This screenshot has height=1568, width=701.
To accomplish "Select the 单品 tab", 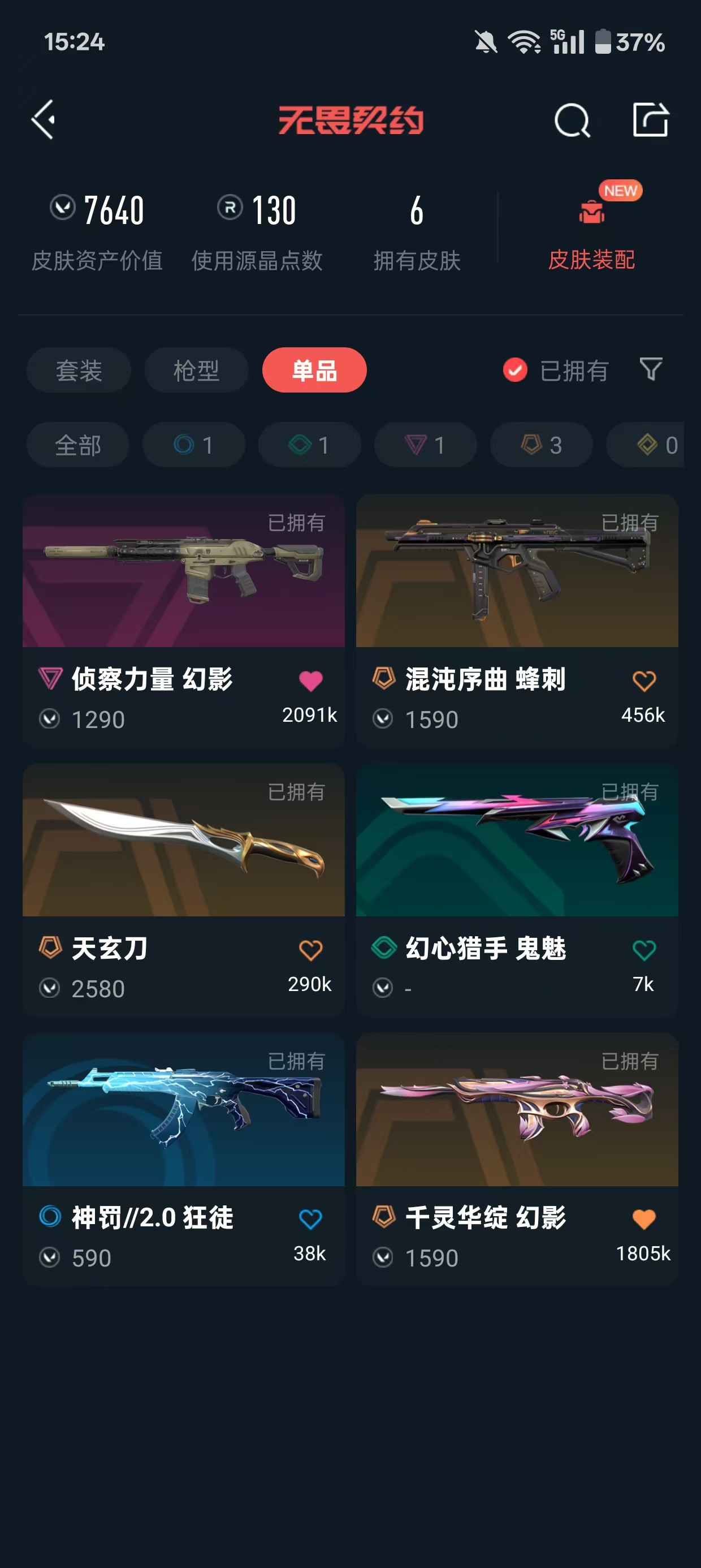I will pos(314,370).
